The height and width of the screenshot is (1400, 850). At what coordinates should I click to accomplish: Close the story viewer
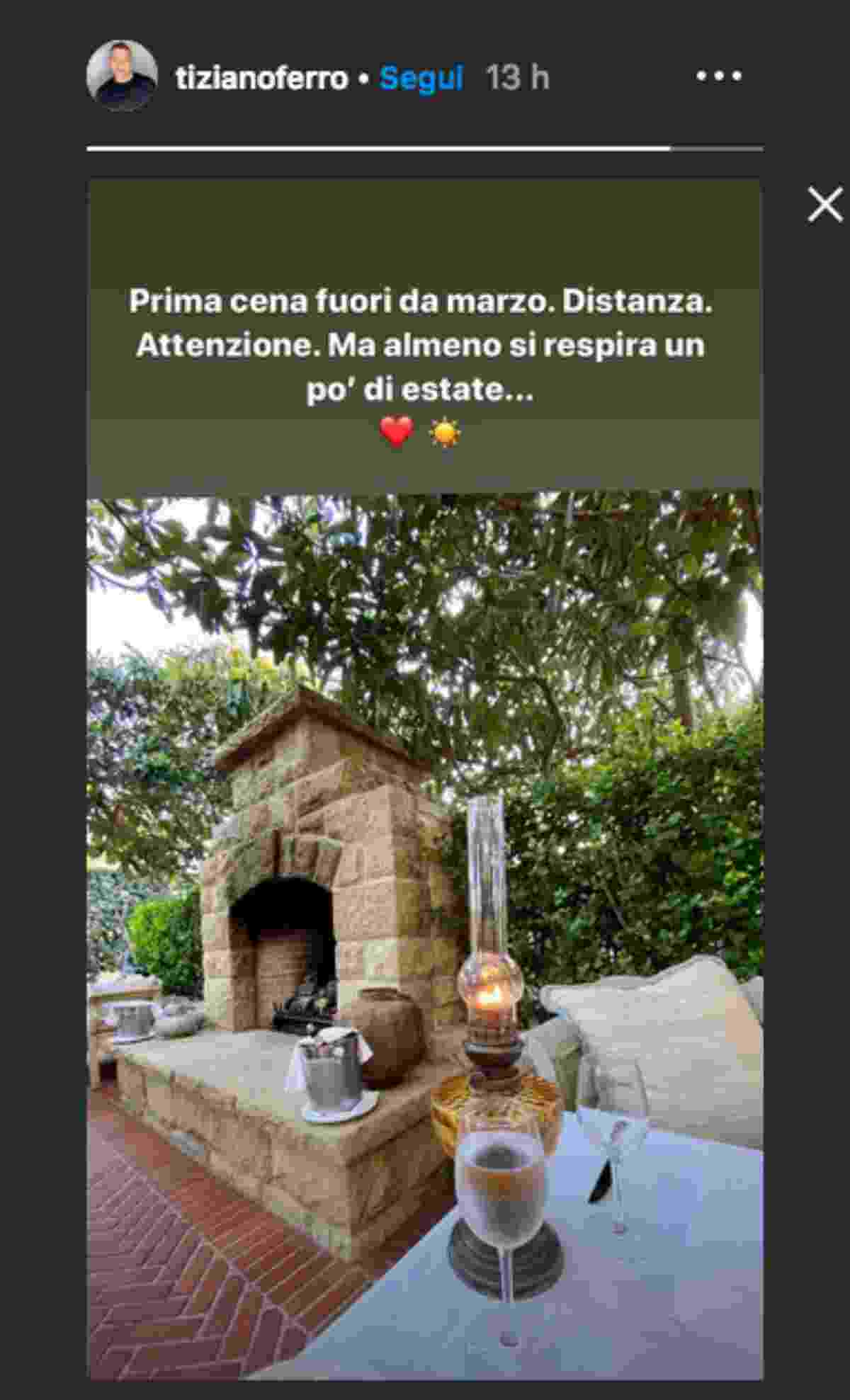(825, 205)
